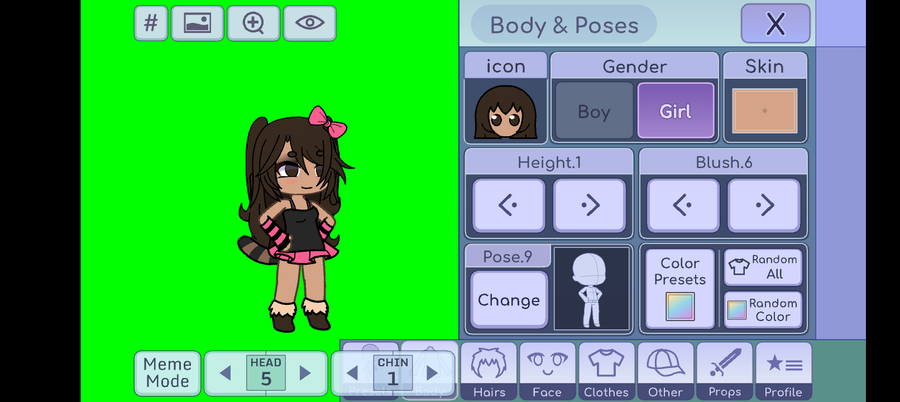The image size is (900, 402).
Task: Increase the HEAD size value
Action: coord(305,373)
